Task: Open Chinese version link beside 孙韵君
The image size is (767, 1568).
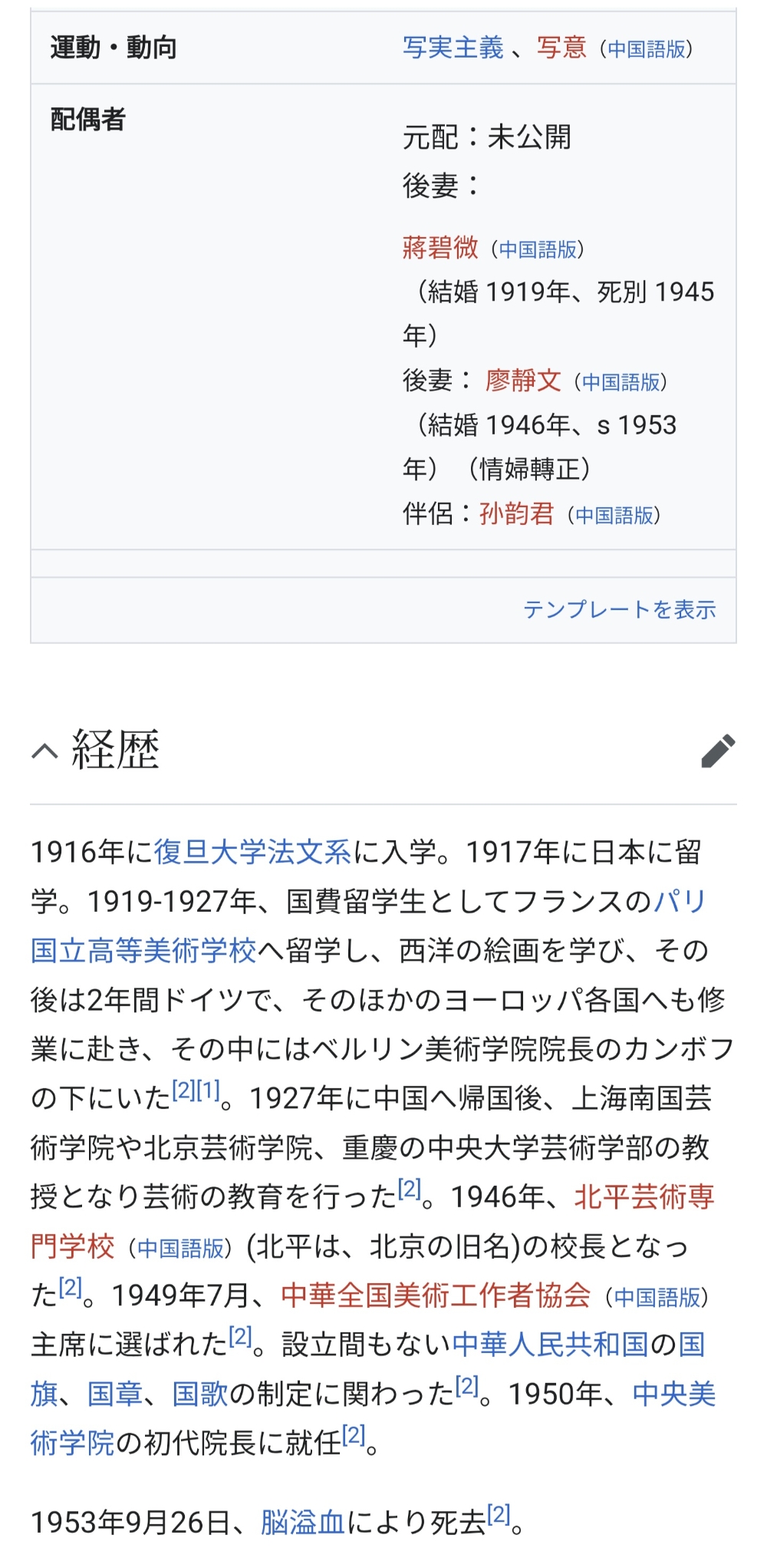Action: pos(614,516)
